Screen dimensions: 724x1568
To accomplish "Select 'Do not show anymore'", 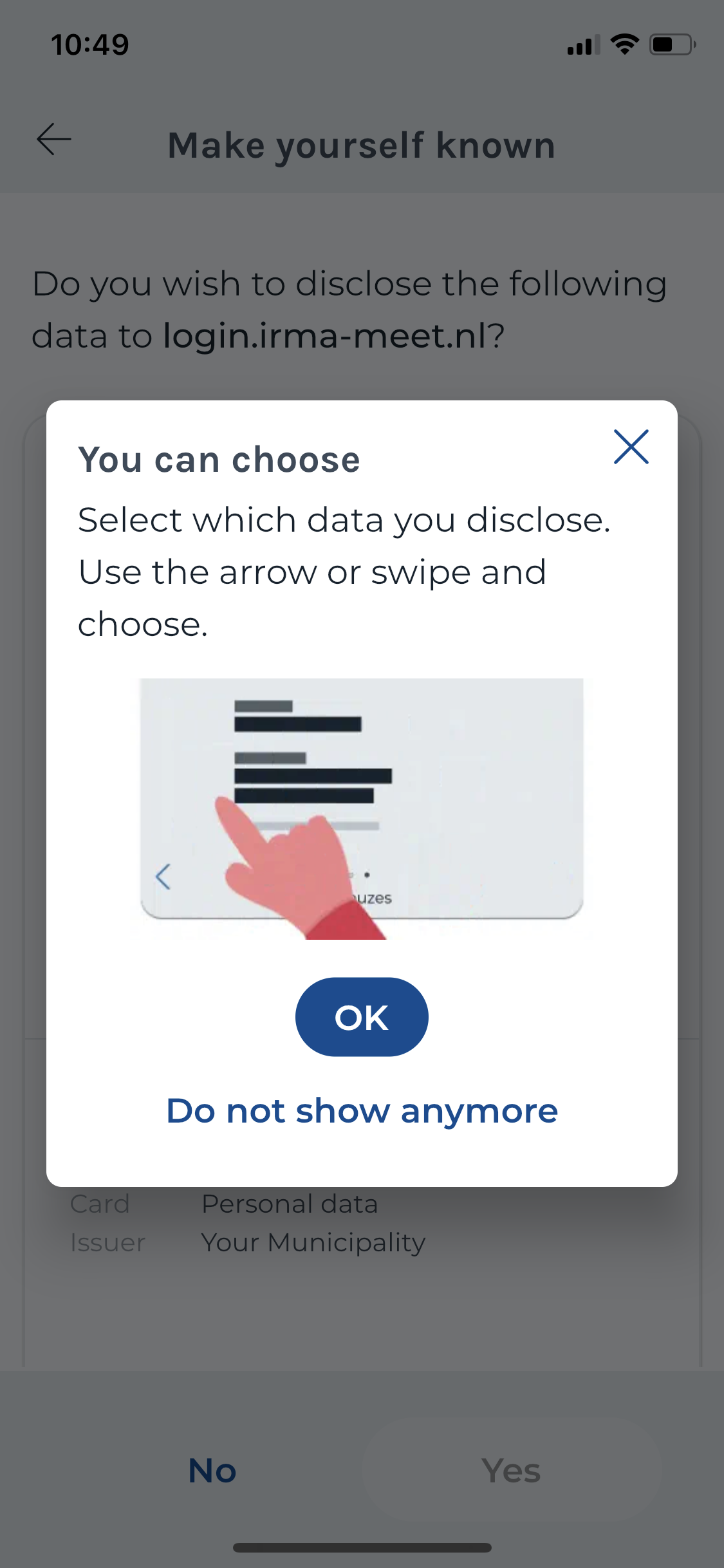I will (362, 1111).
